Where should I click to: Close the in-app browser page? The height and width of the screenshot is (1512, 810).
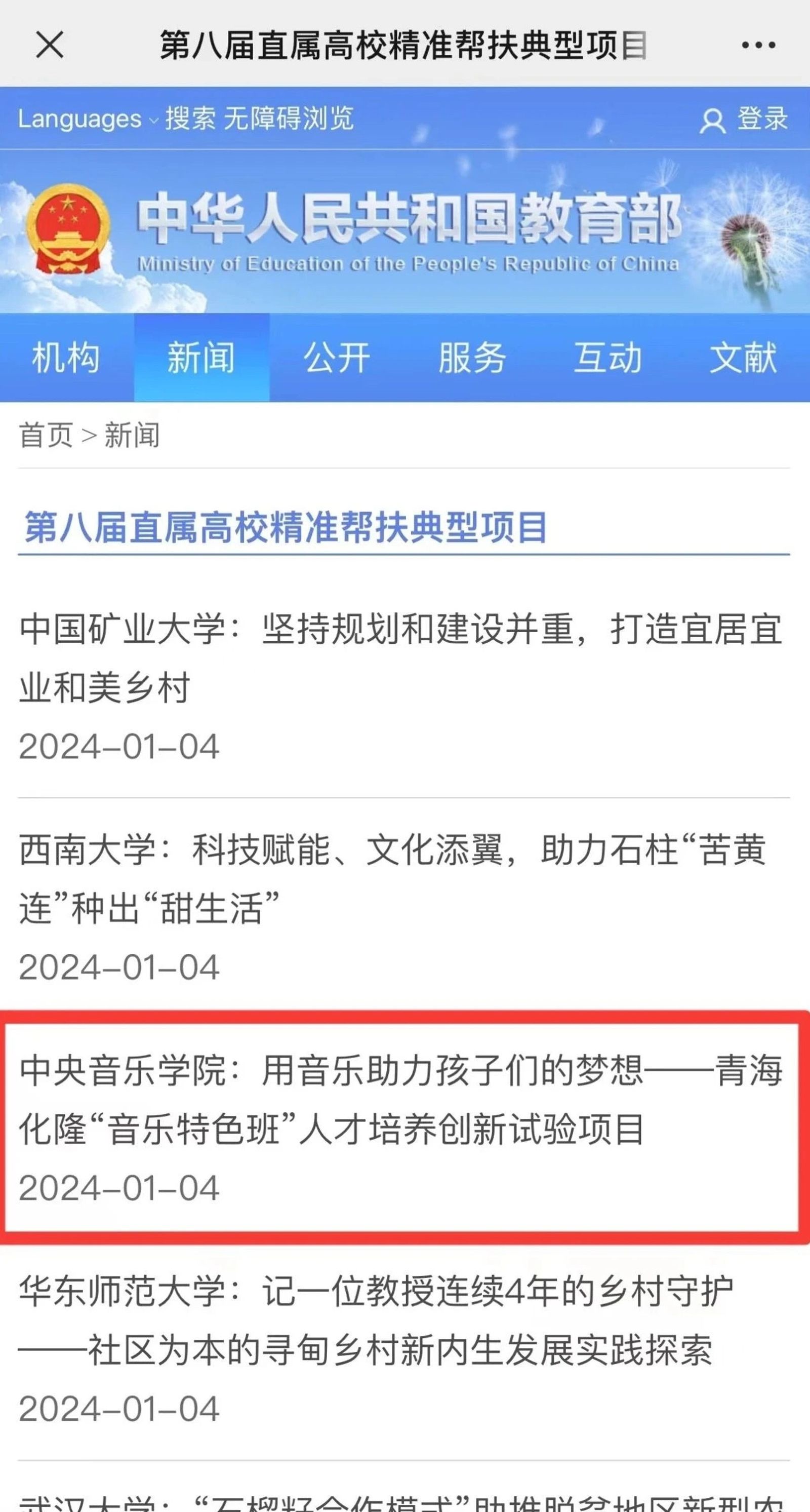[x=50, y=45]
